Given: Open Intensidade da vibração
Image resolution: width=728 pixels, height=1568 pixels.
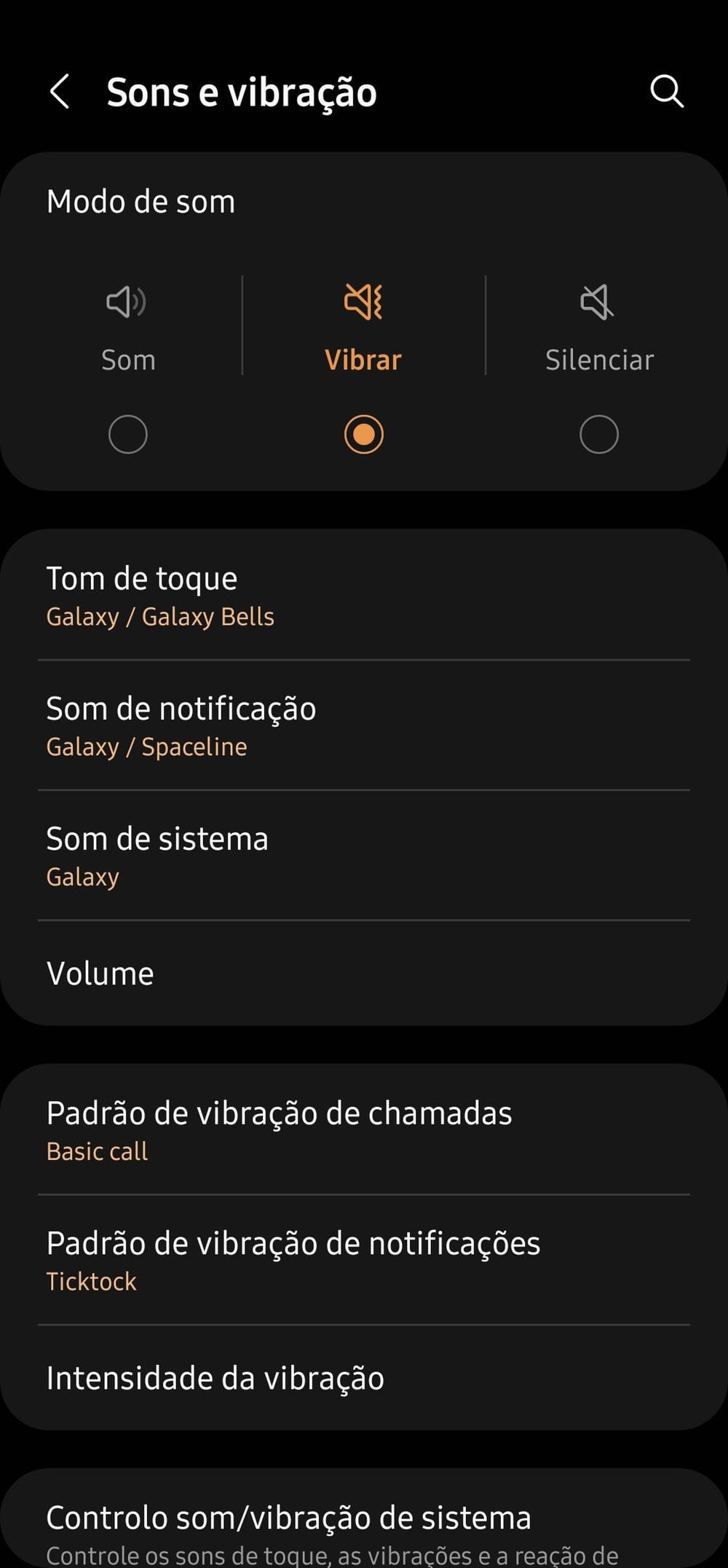Looking at the screenshot, I should (x=364, y=1378).
